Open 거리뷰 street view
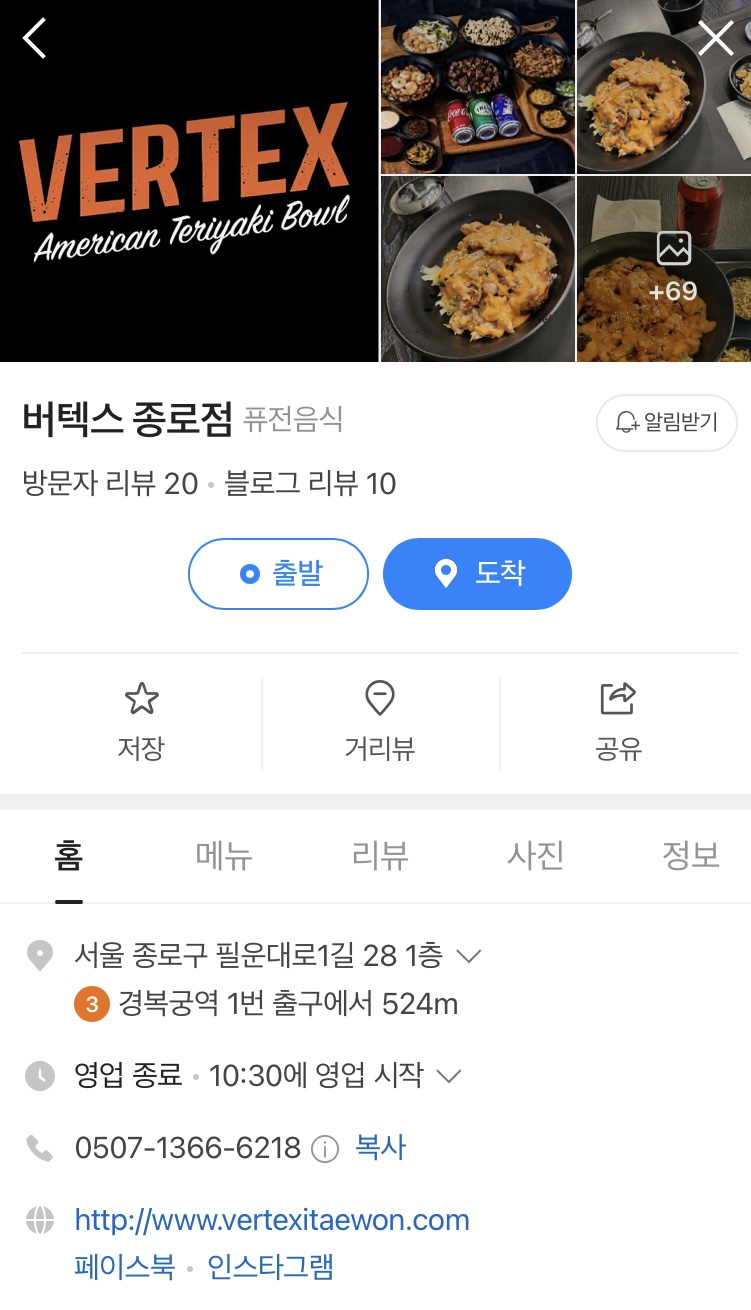 pyautogui.click(x=380, y=722)
